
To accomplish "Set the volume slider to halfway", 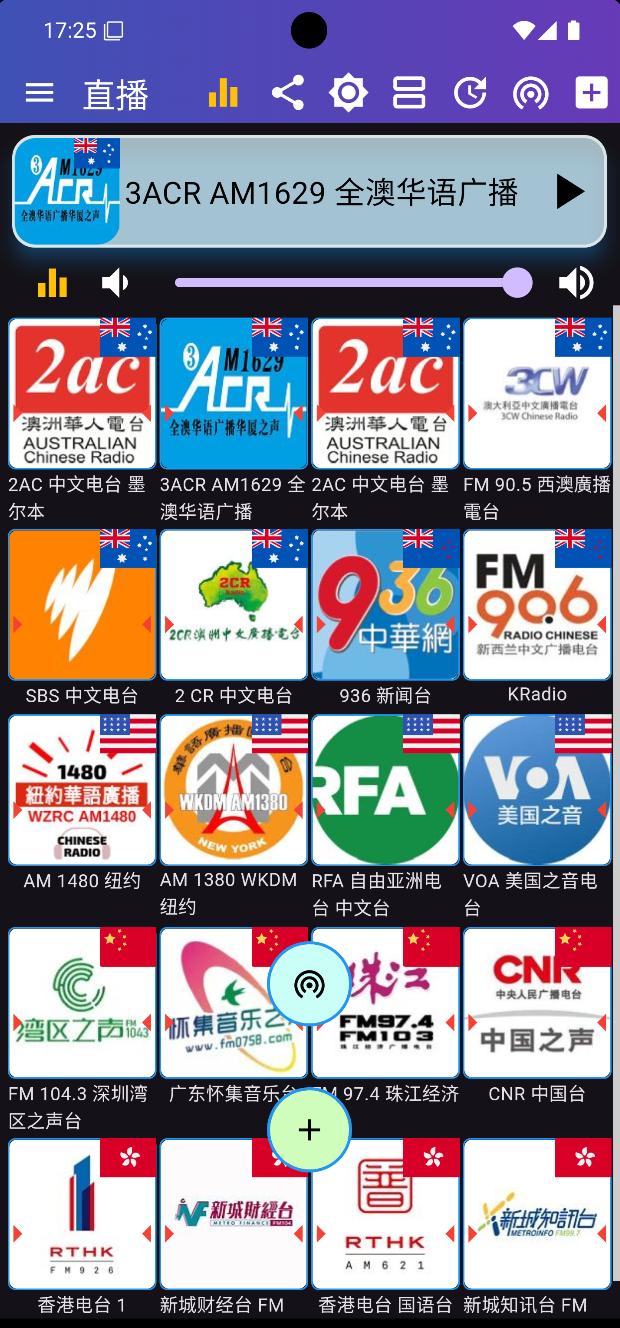I will coord(346,283).
